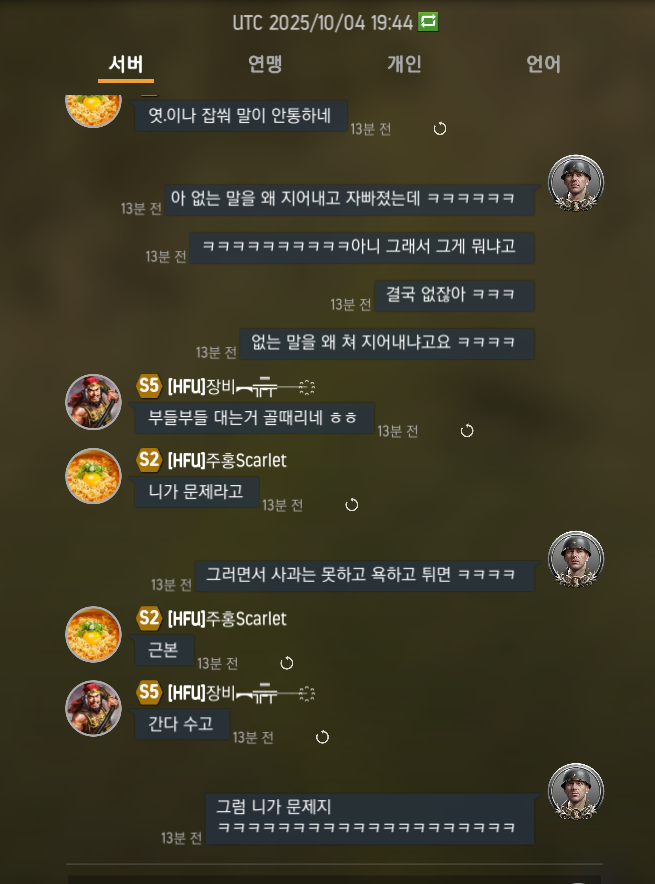Switch to the 연맹 tab
The image size is (655, 884).
265,65
